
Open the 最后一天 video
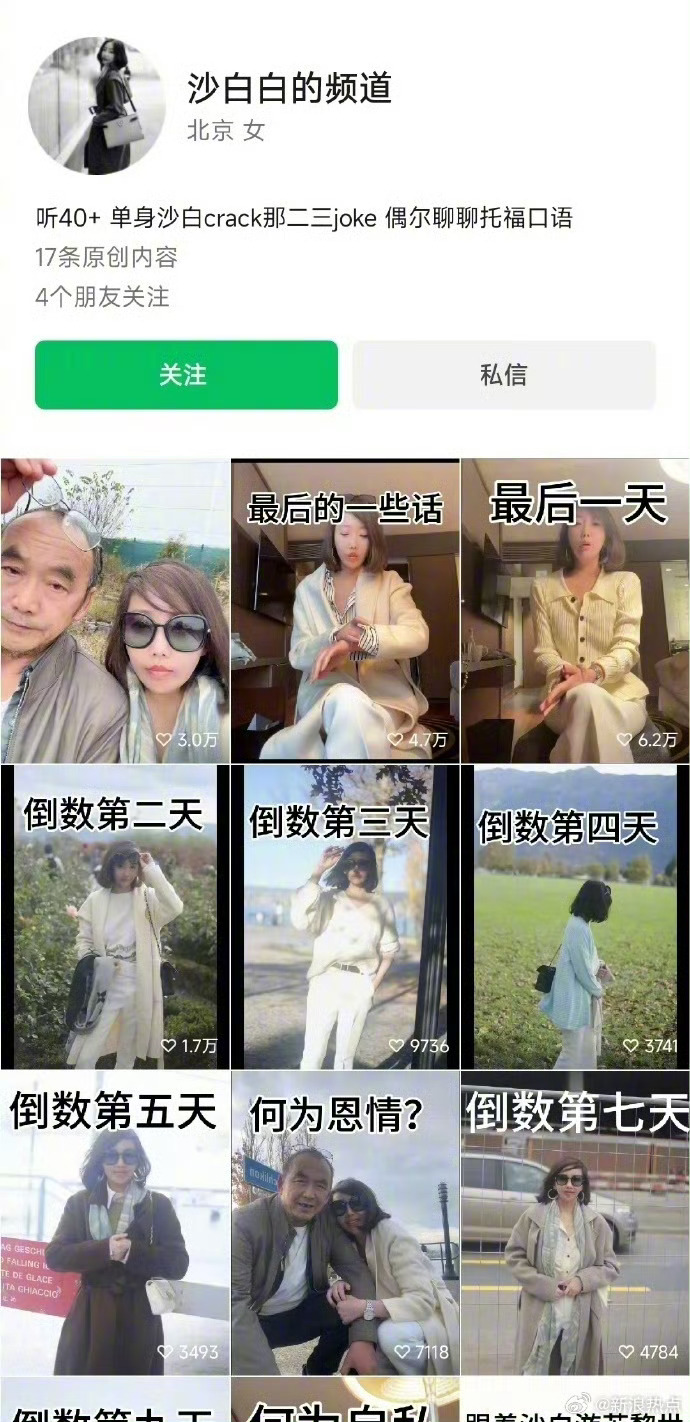click(575, 611)
